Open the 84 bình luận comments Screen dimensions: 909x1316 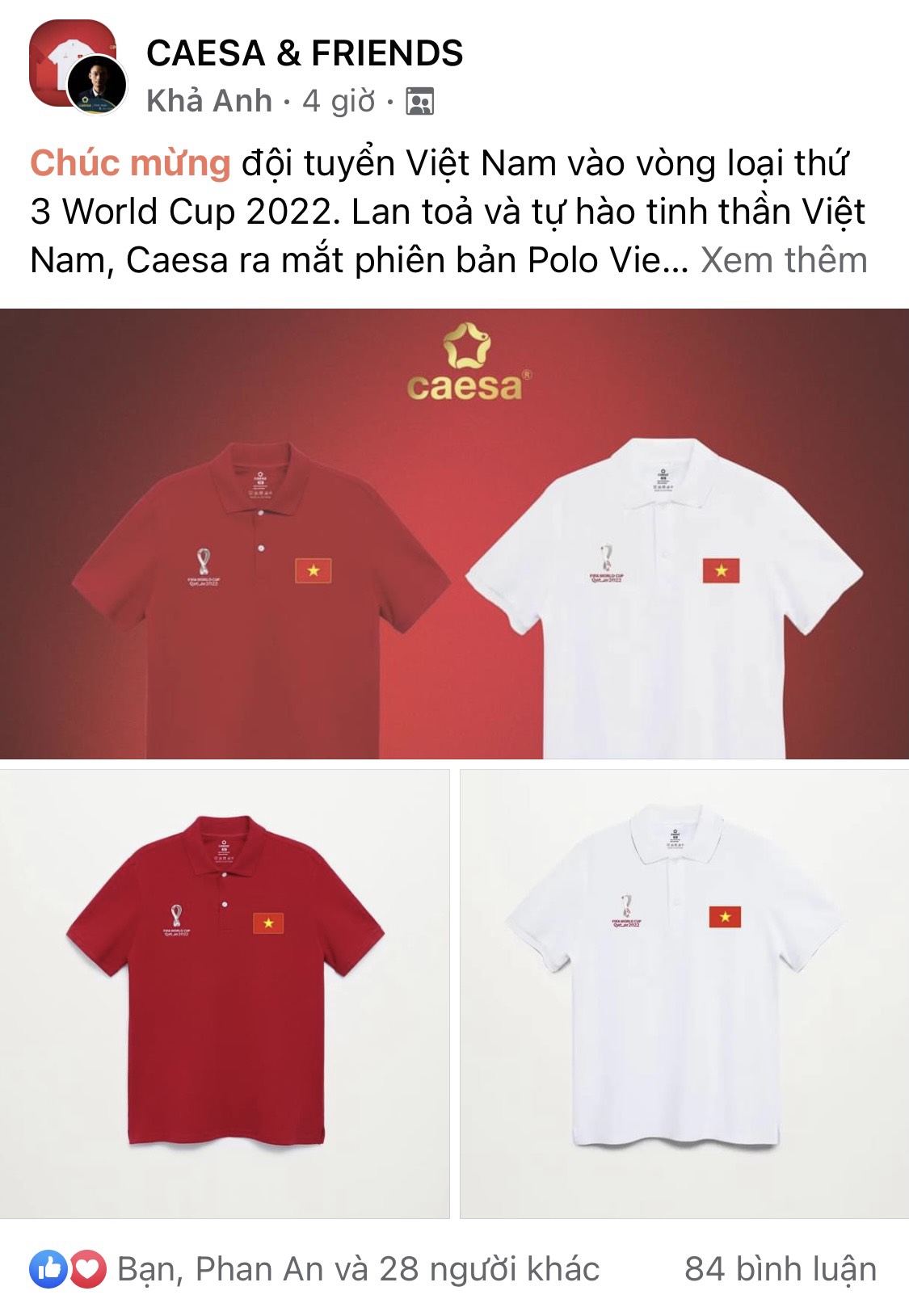tap(780, 1269)
